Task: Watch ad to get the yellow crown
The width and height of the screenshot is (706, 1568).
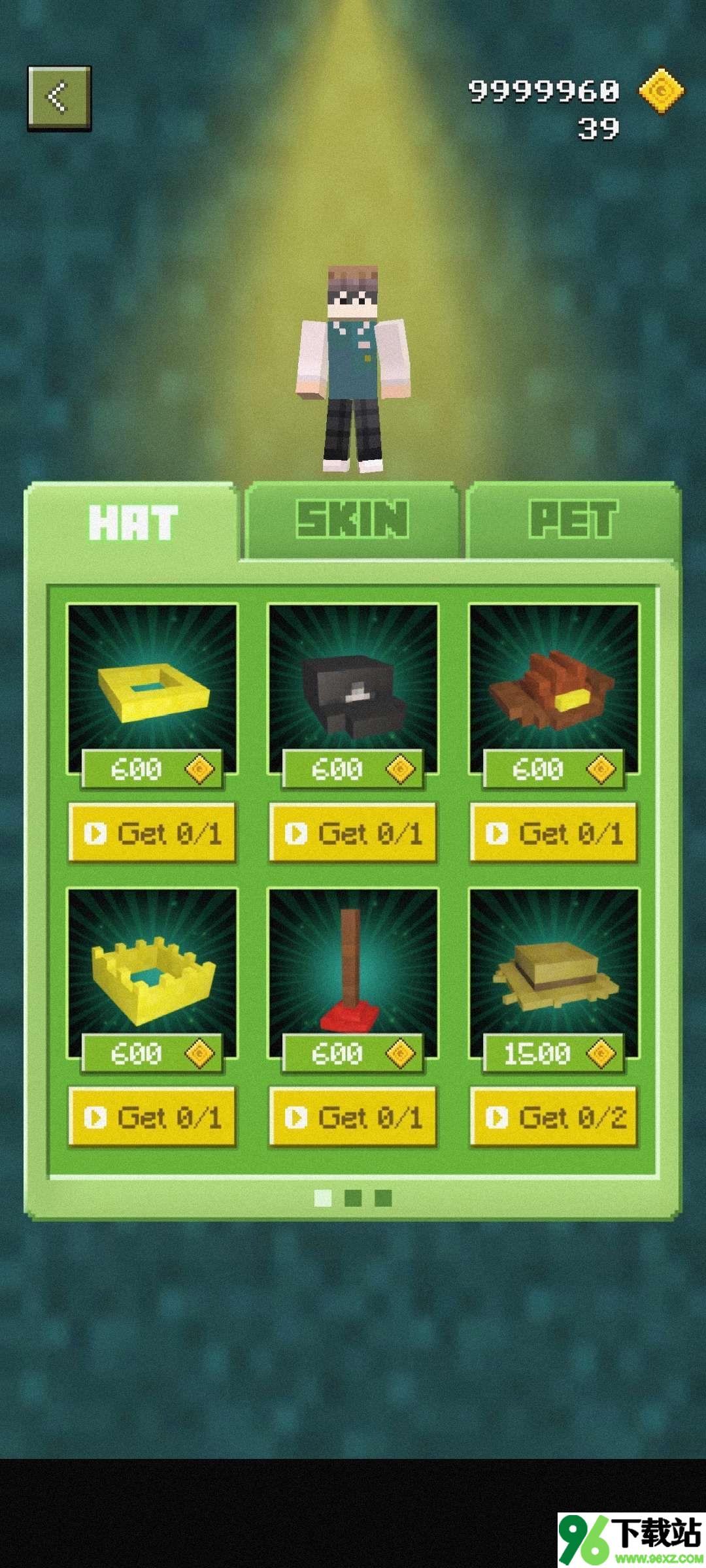Action: (x=152, y=1117)
